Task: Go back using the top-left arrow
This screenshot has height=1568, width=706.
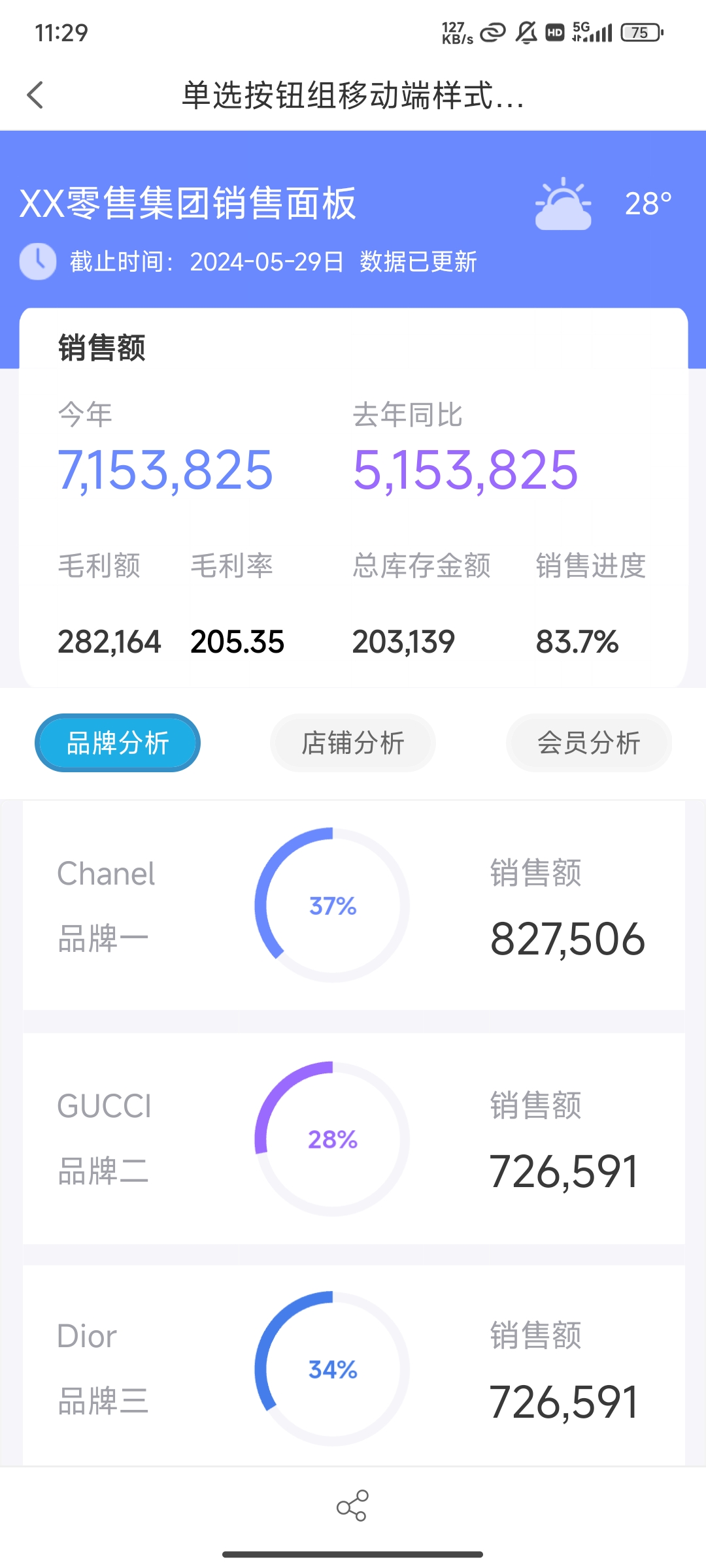Action: click(36, 95)
